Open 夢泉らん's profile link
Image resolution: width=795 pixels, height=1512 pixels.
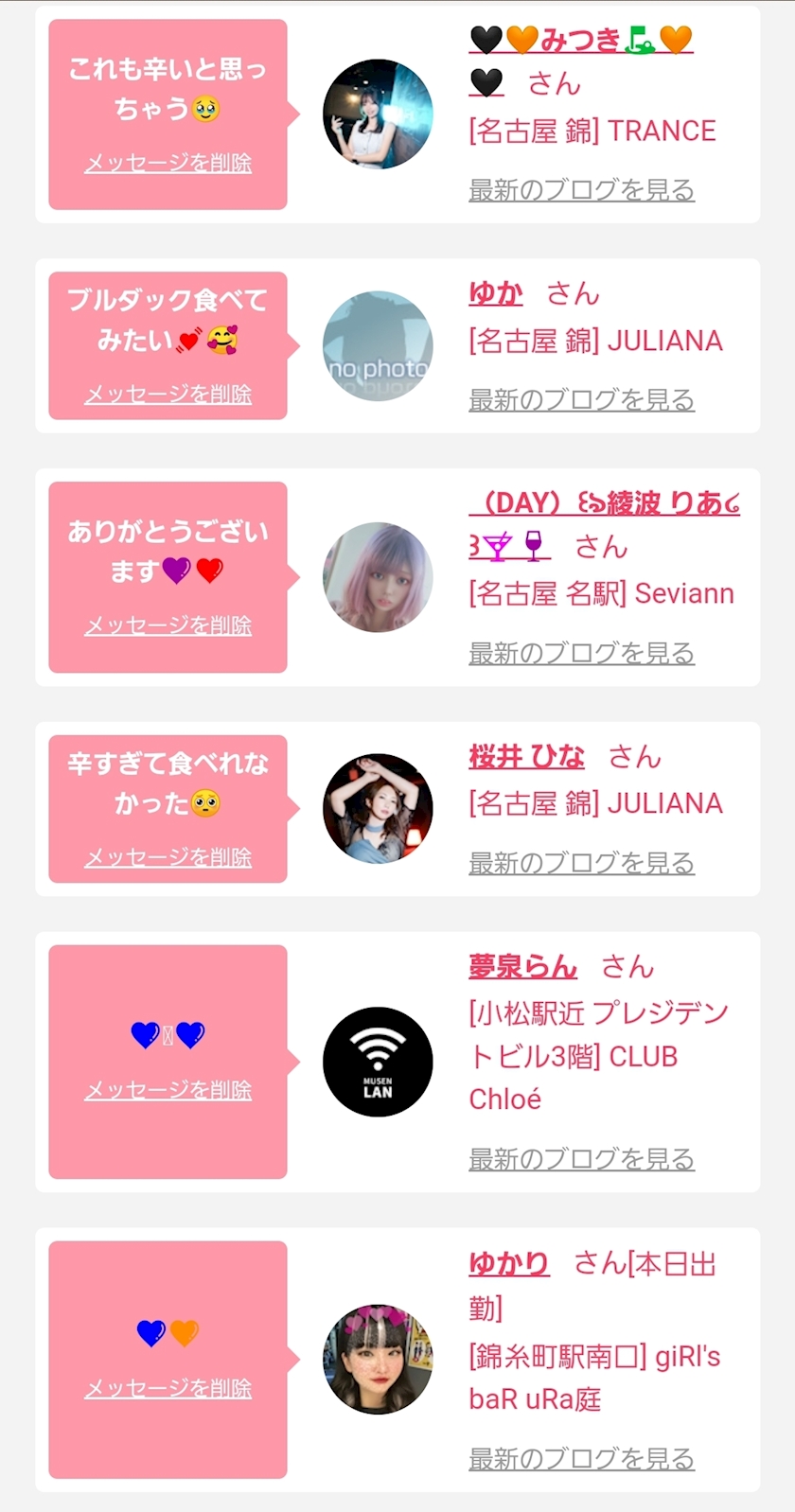pos(522,966)
